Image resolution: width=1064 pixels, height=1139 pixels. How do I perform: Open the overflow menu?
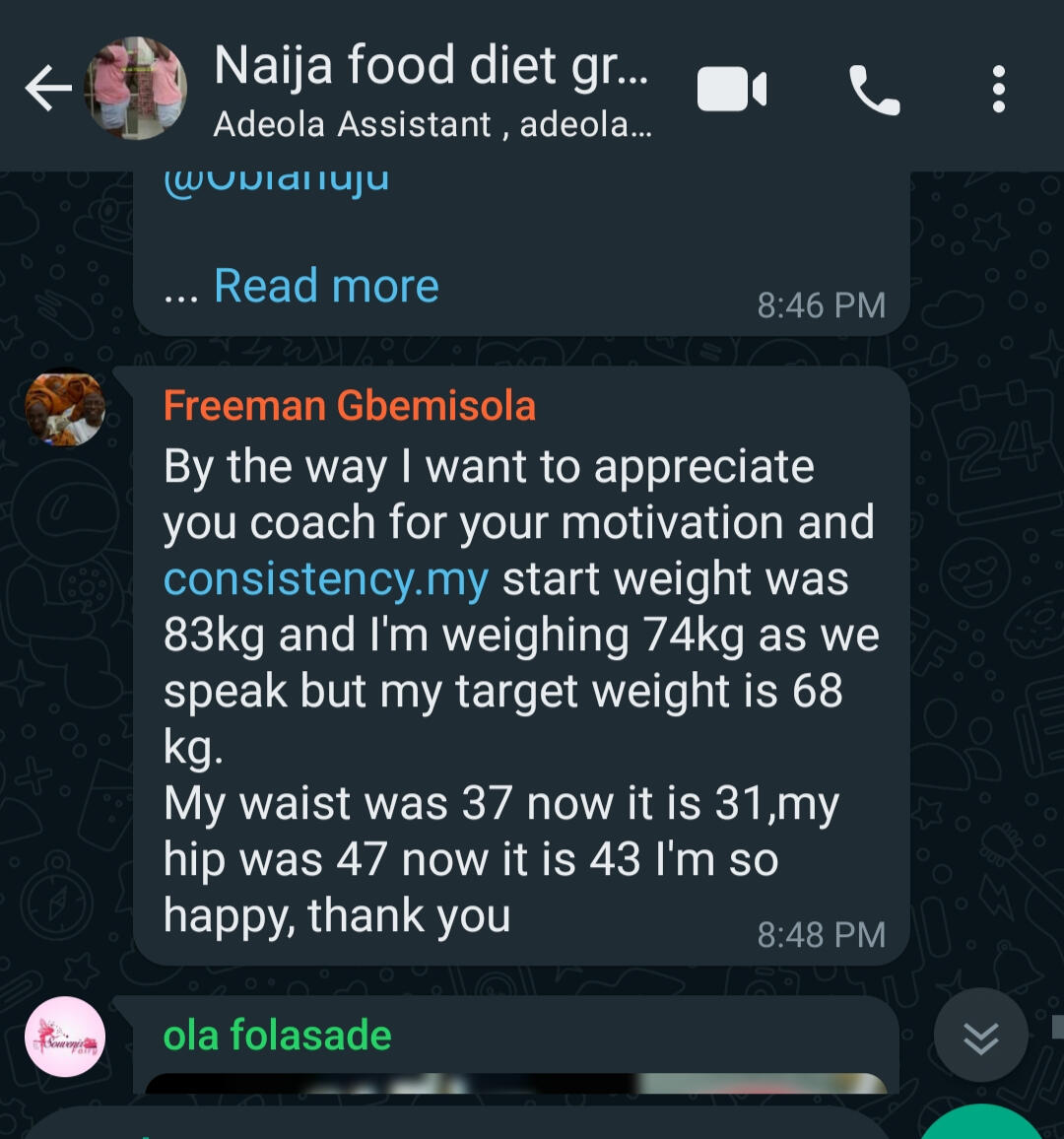coord(998,90)
